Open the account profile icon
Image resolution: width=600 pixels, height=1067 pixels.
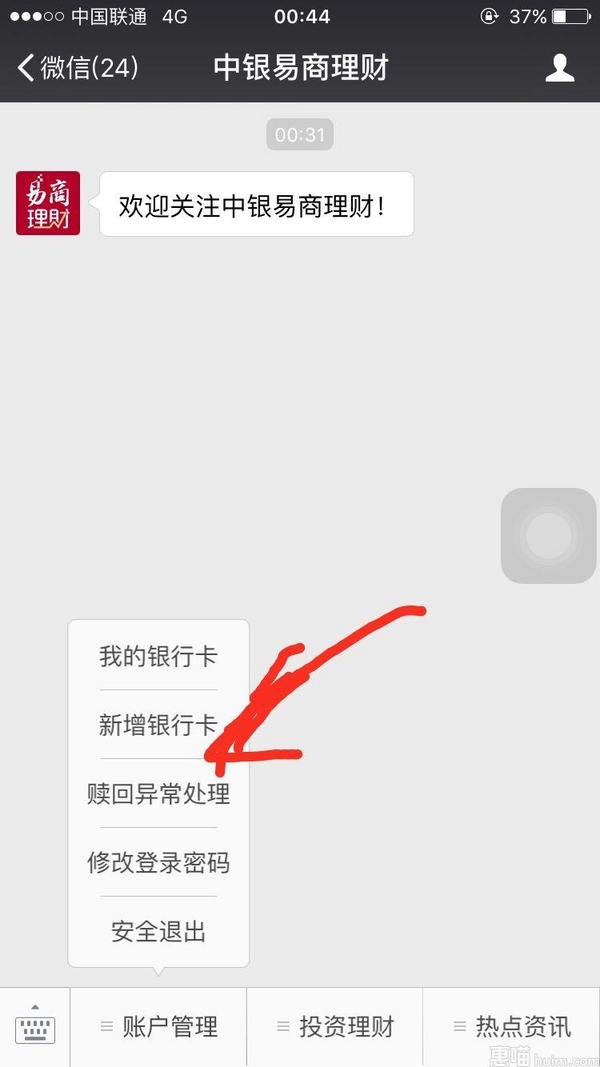coord(559,68)
